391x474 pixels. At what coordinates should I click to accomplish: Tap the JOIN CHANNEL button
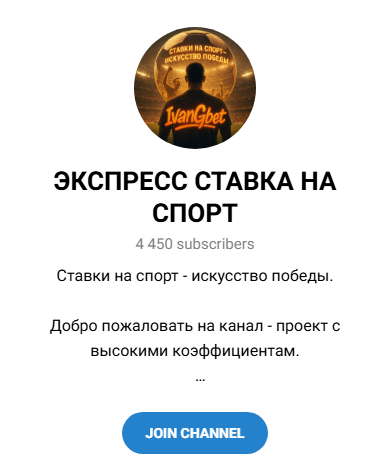point(195,433)
